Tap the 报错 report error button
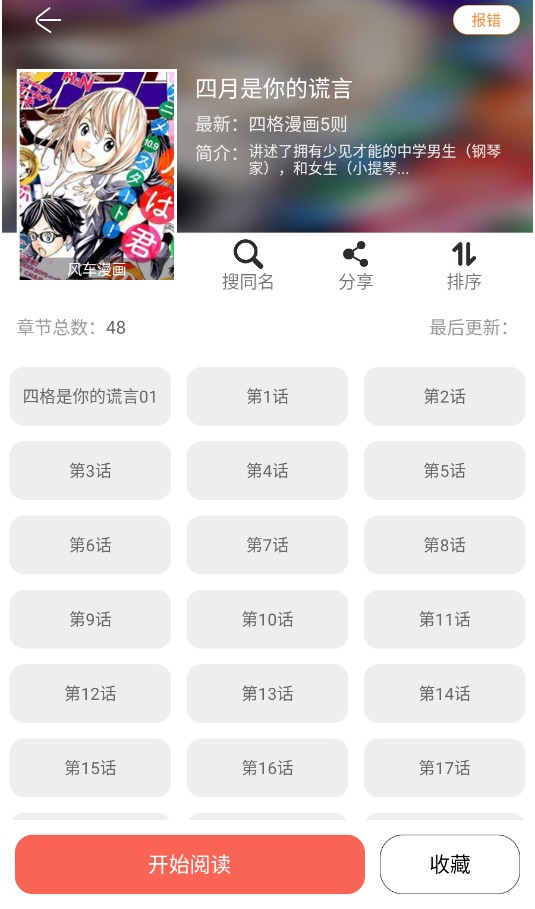The width and height of the screenshot is (535, 909). [x=486, y=20]
